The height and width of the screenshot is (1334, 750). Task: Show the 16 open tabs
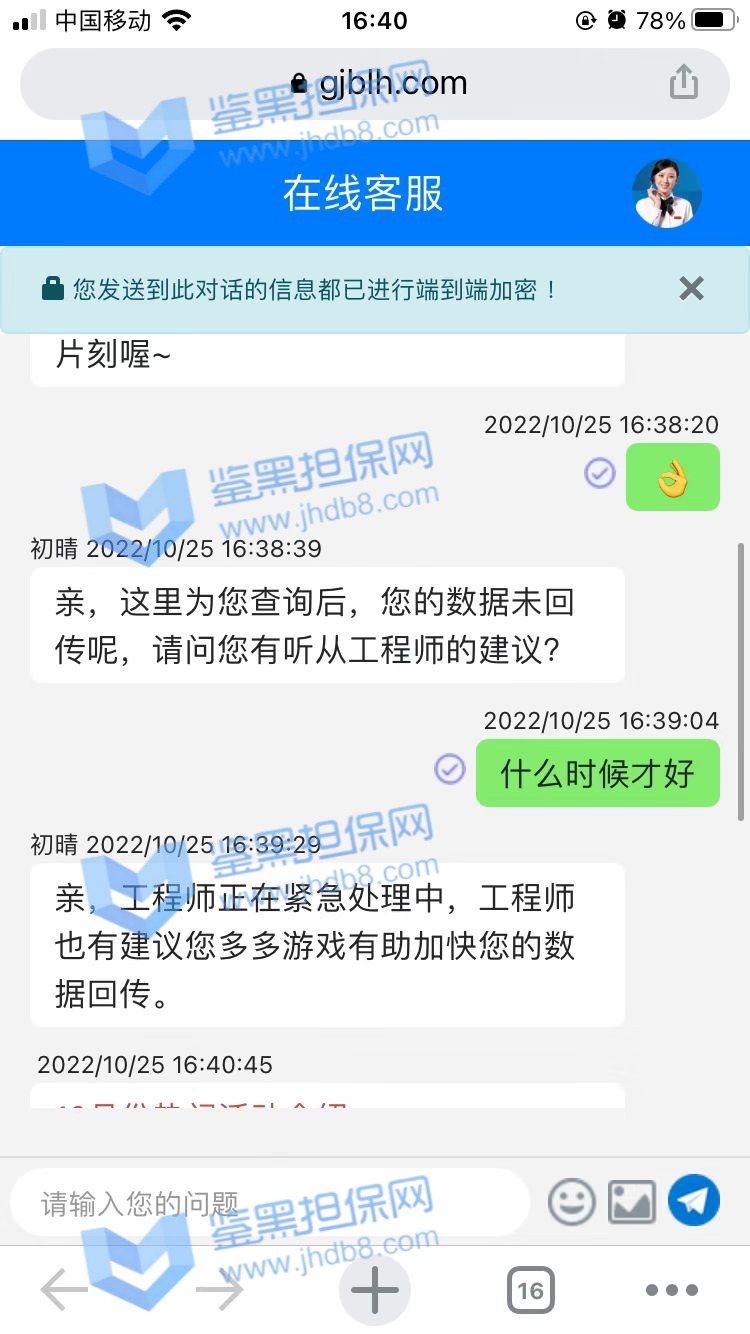pos(530,1291)
